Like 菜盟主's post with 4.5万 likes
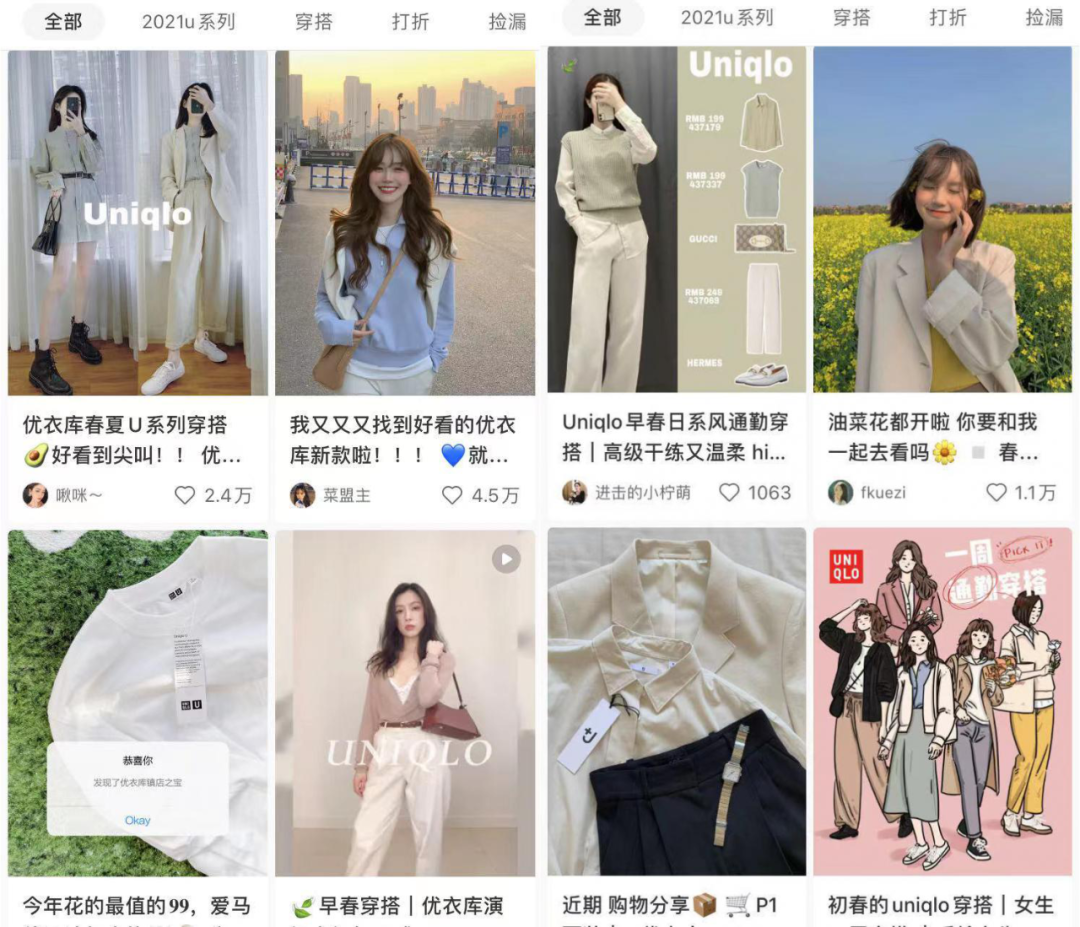This screenshot has width=1080, height=927. point(453,495)
